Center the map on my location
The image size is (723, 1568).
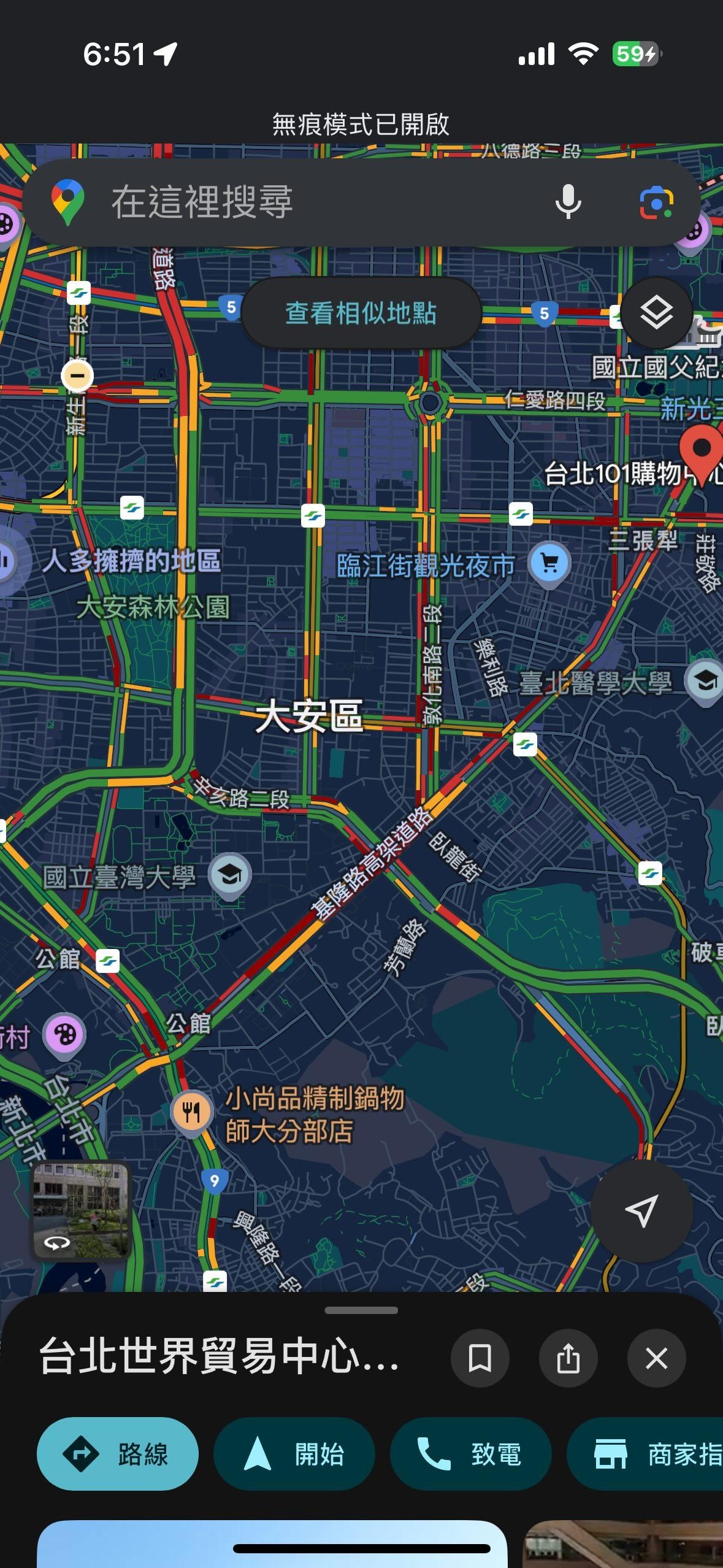coord(641,1210)
